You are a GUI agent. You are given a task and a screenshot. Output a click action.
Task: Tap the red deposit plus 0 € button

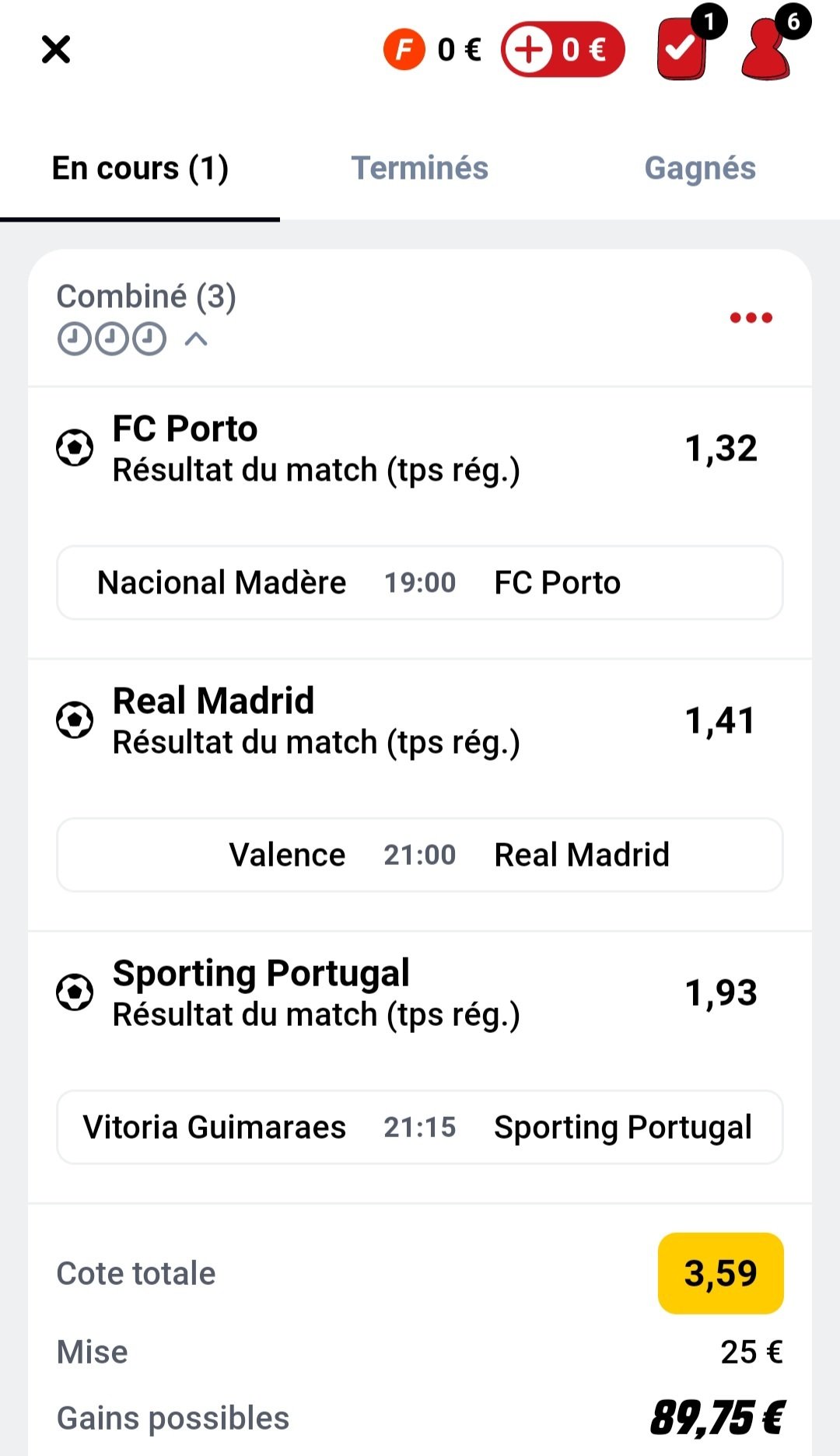coord(563,50)
